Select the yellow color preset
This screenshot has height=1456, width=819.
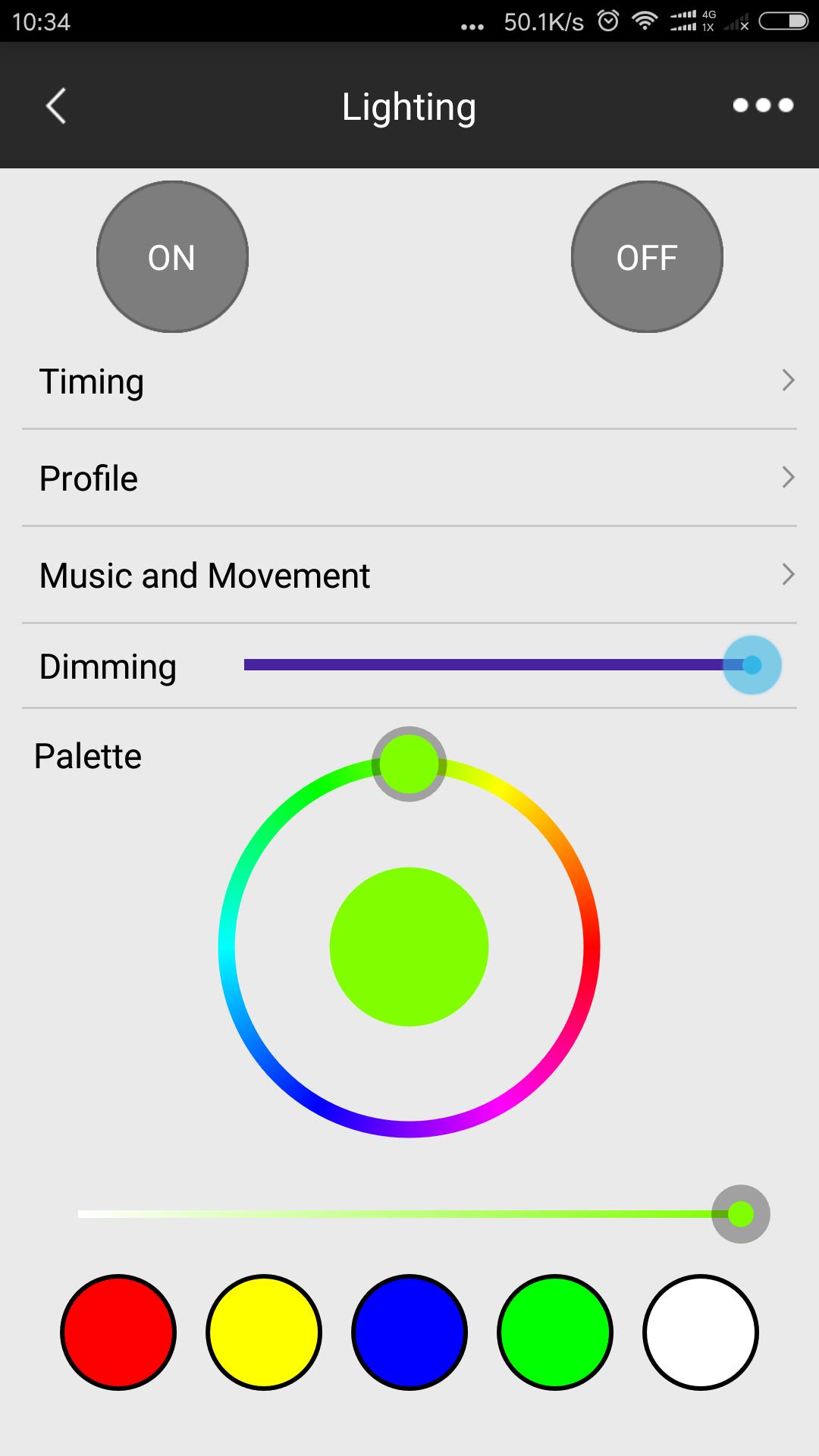point(264,1332)
